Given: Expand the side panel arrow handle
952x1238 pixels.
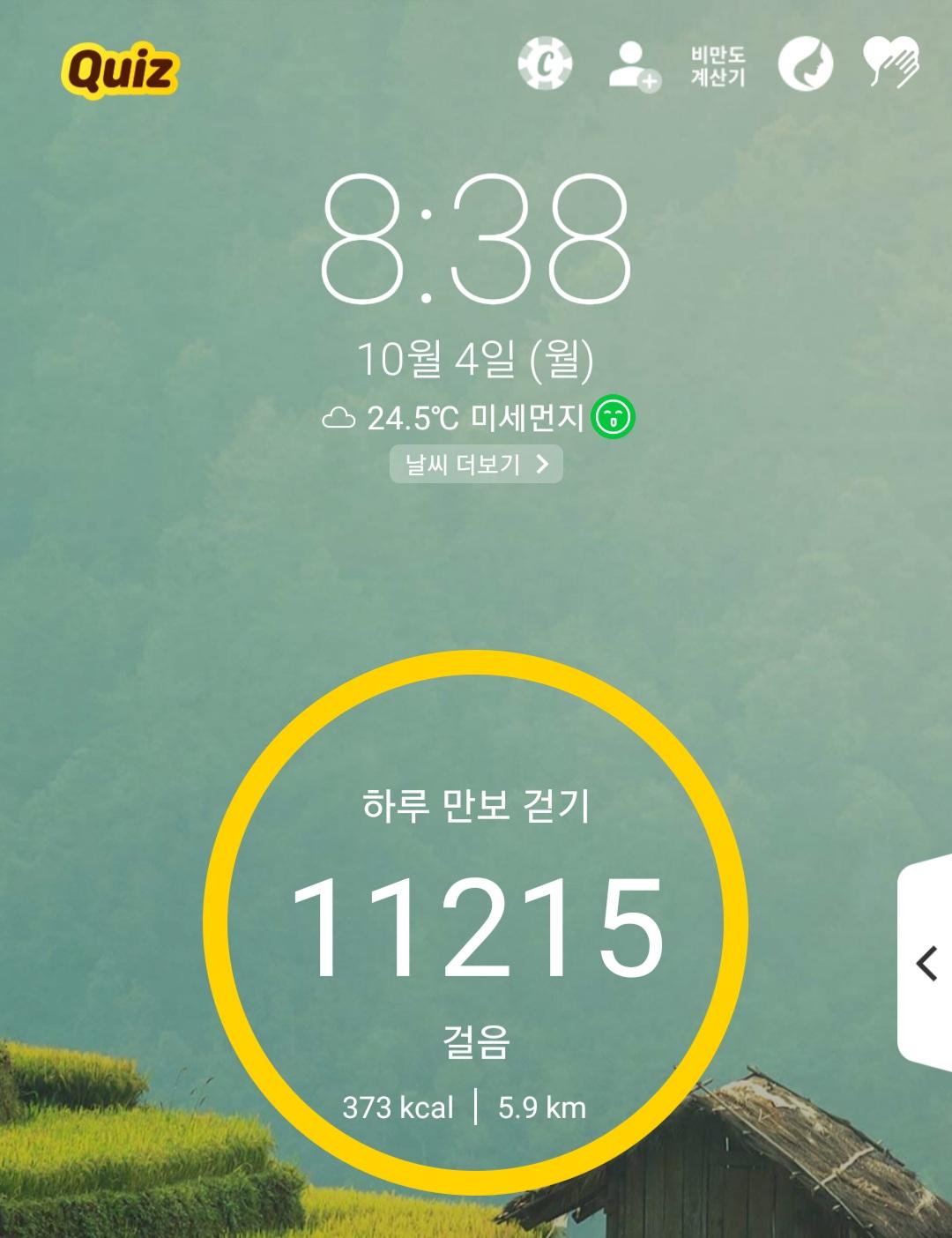Looking at the screenshot, I should coord(926,963).
